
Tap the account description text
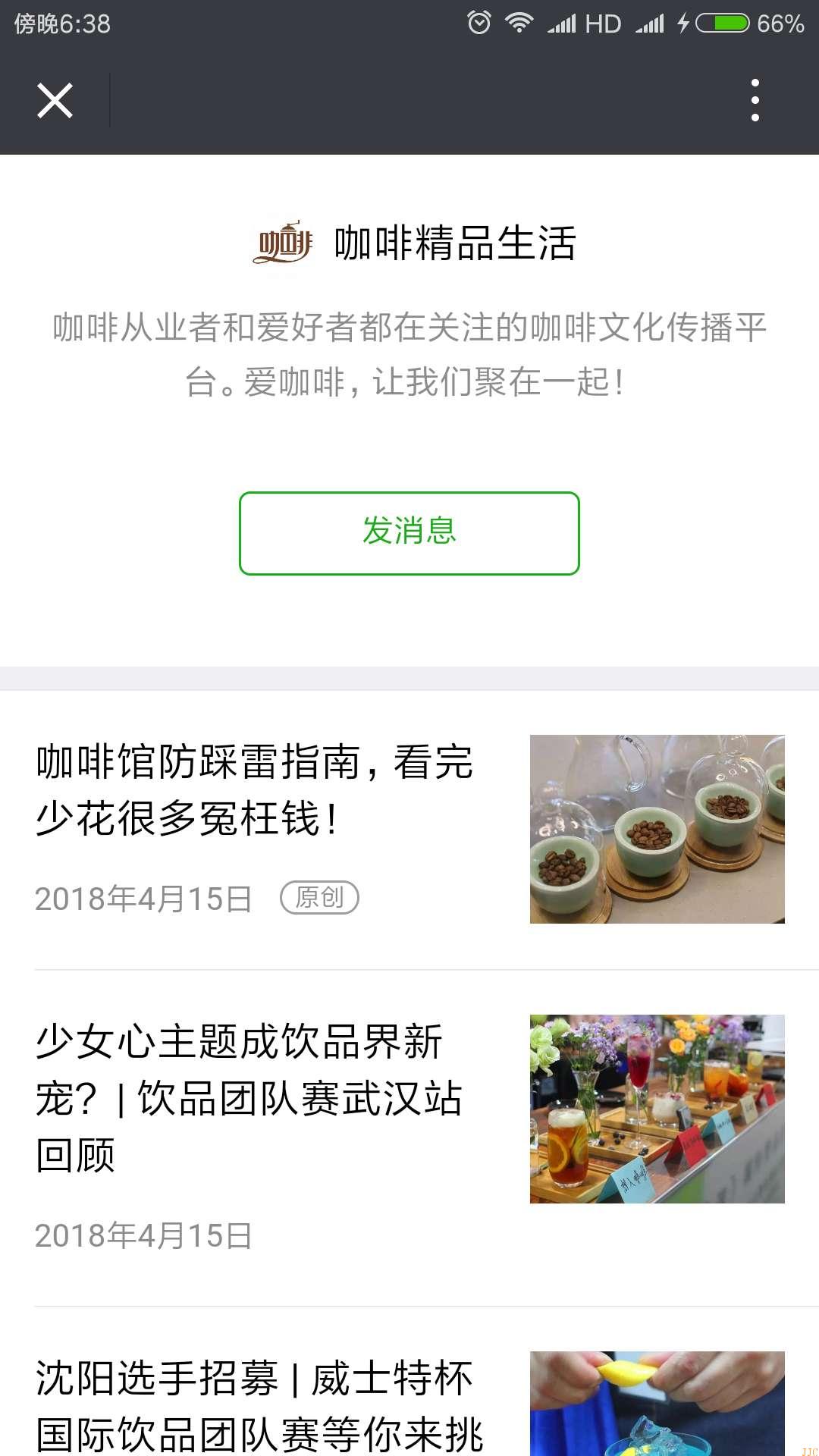pos(409,355)
